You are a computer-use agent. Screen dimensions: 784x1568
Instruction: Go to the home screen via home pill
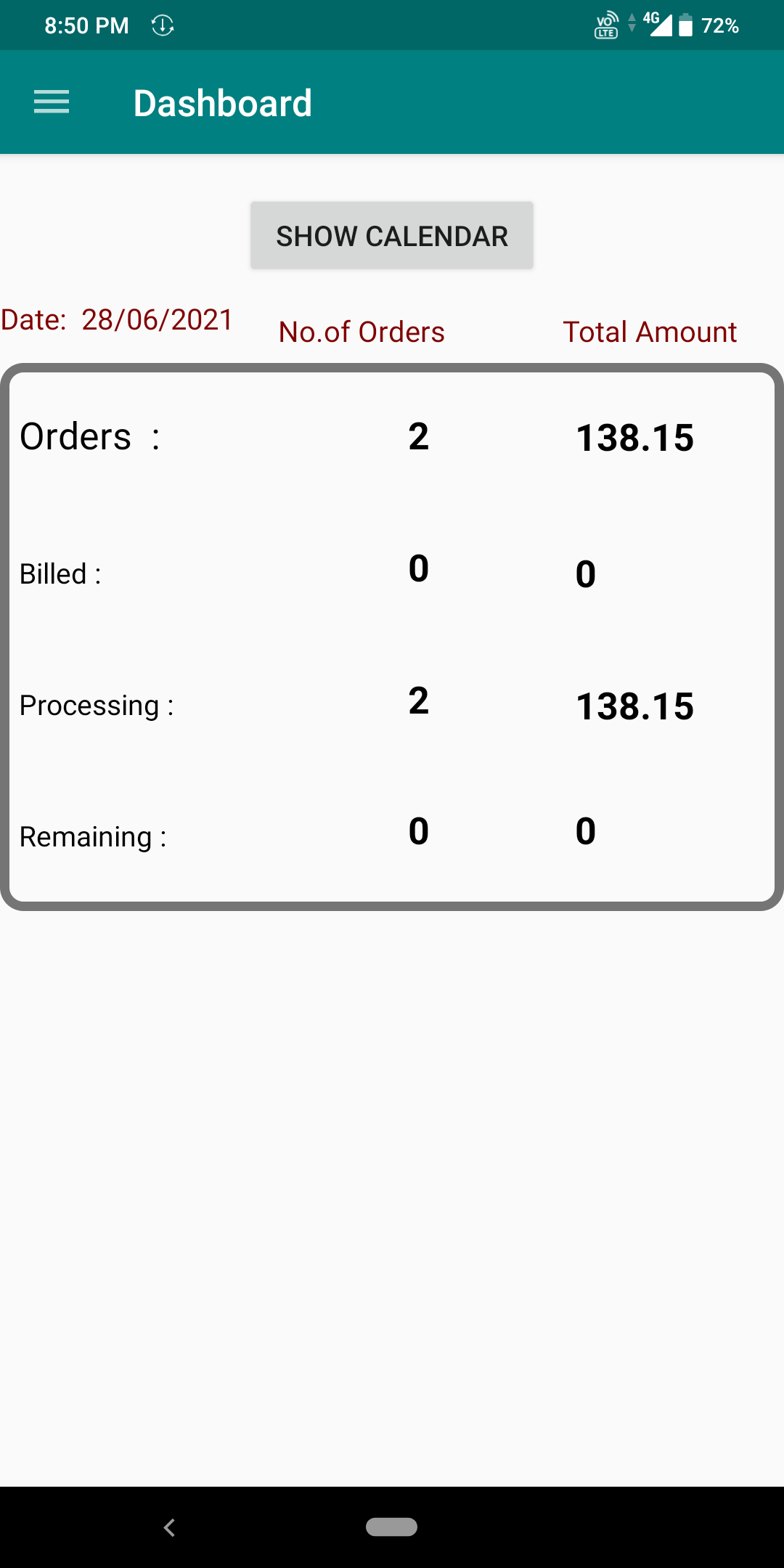(x=392, y=1527)
